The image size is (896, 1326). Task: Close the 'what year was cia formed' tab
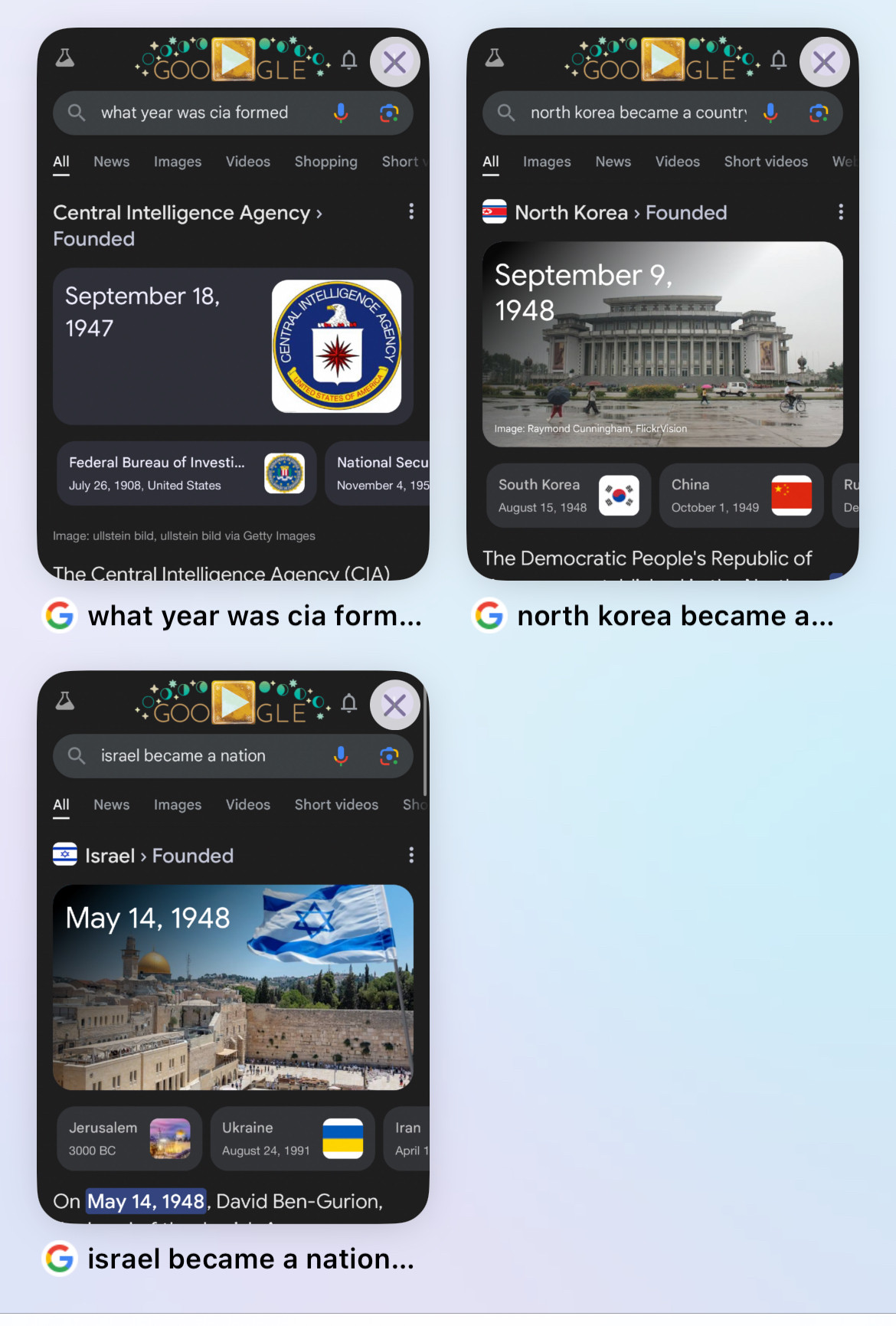pyautogui.click(x=394, y=62)
